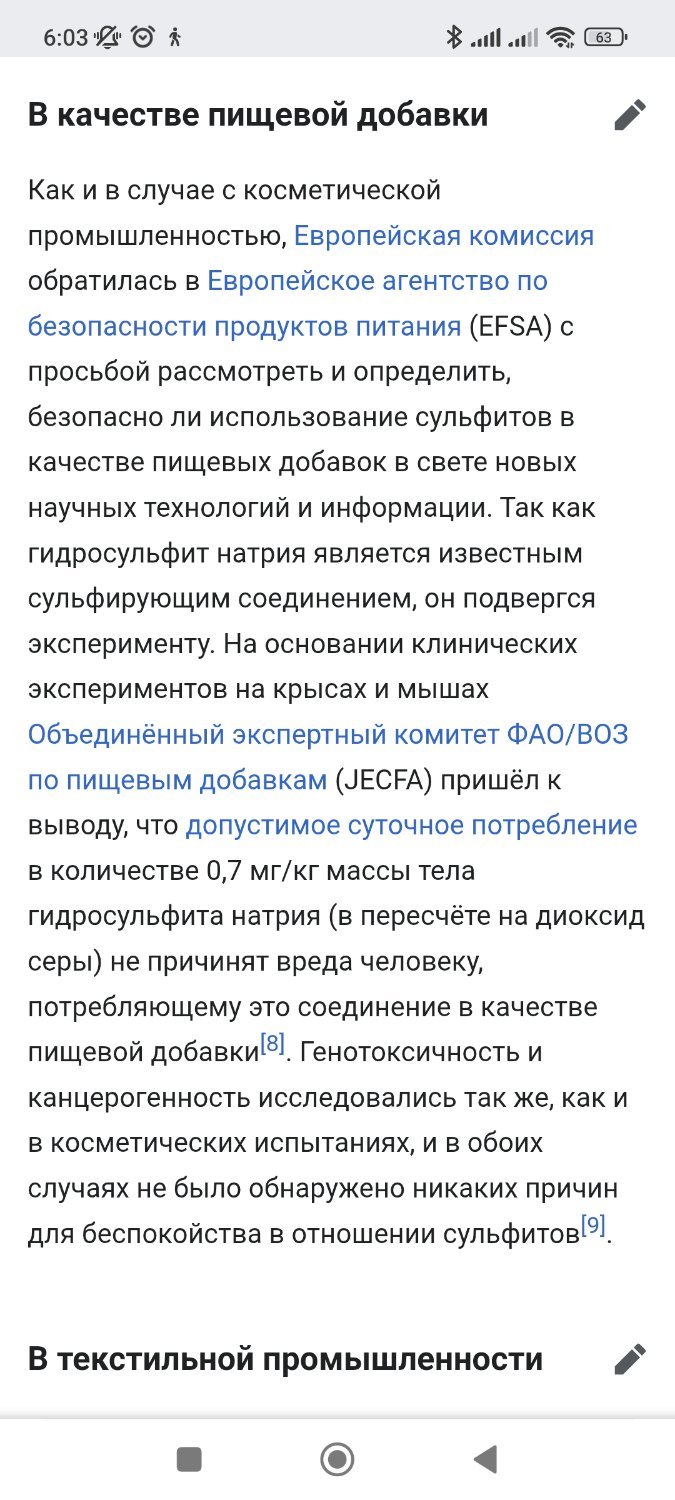
Task: Open «Европейское агентство по безопасности продуктов питания» link
Action: coord(377,282)
